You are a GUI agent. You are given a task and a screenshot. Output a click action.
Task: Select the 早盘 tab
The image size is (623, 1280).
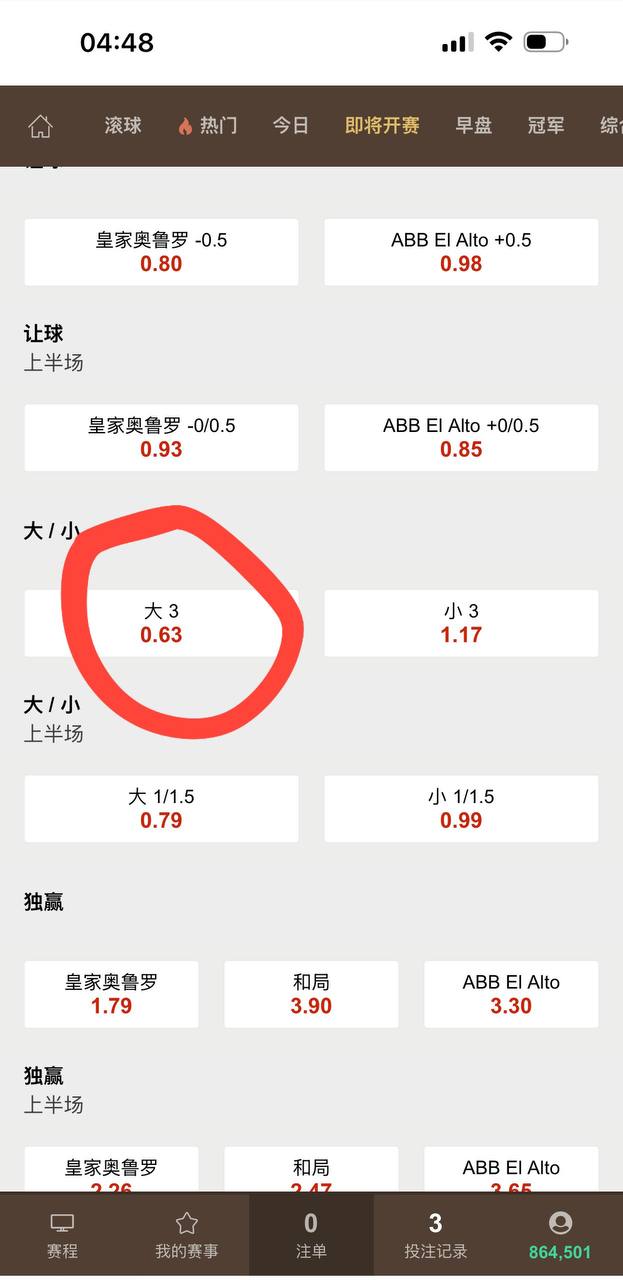pos(474,126)
